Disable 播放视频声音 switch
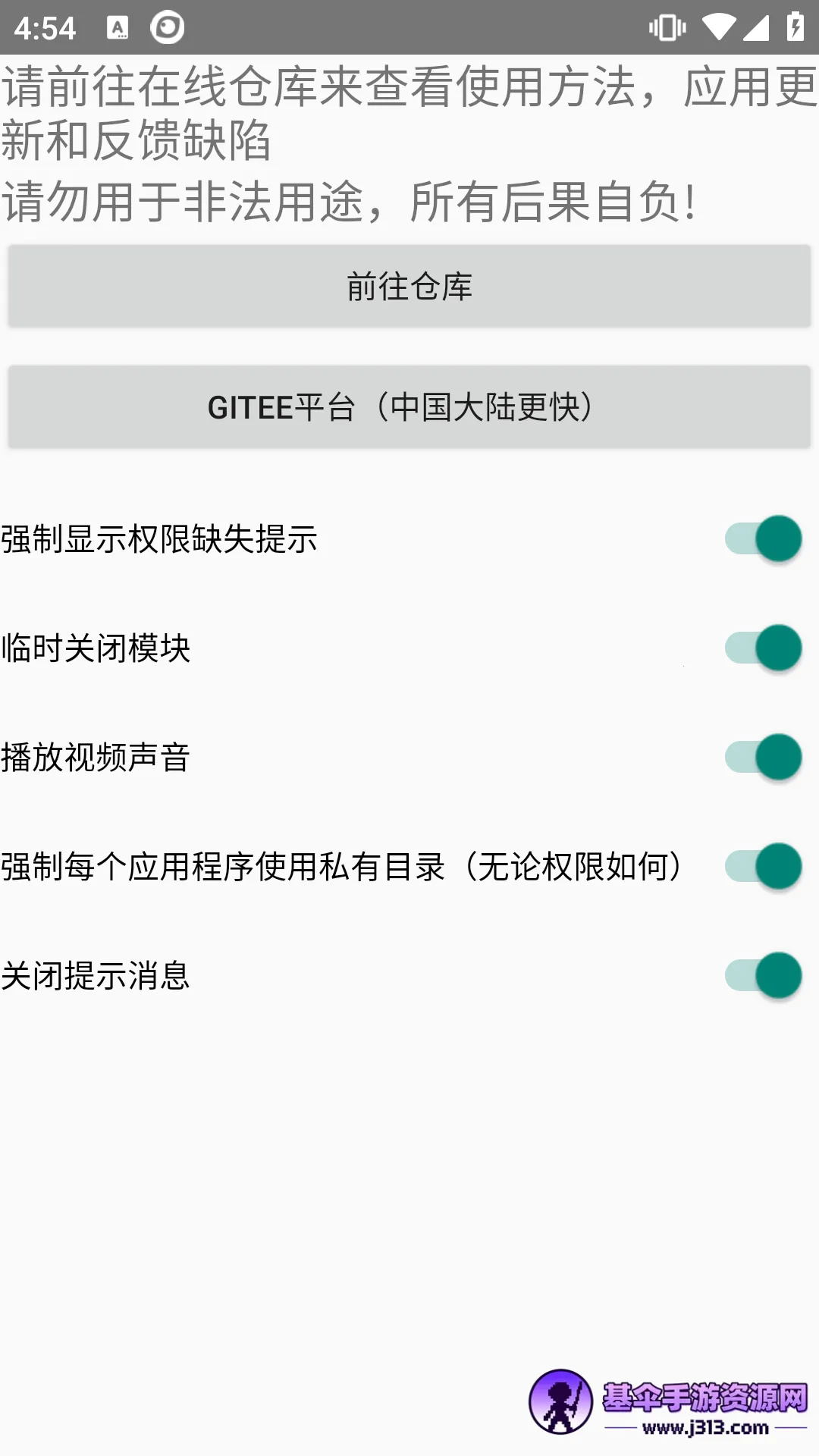Screen dimensions: 819x1456 coord(763,758)
